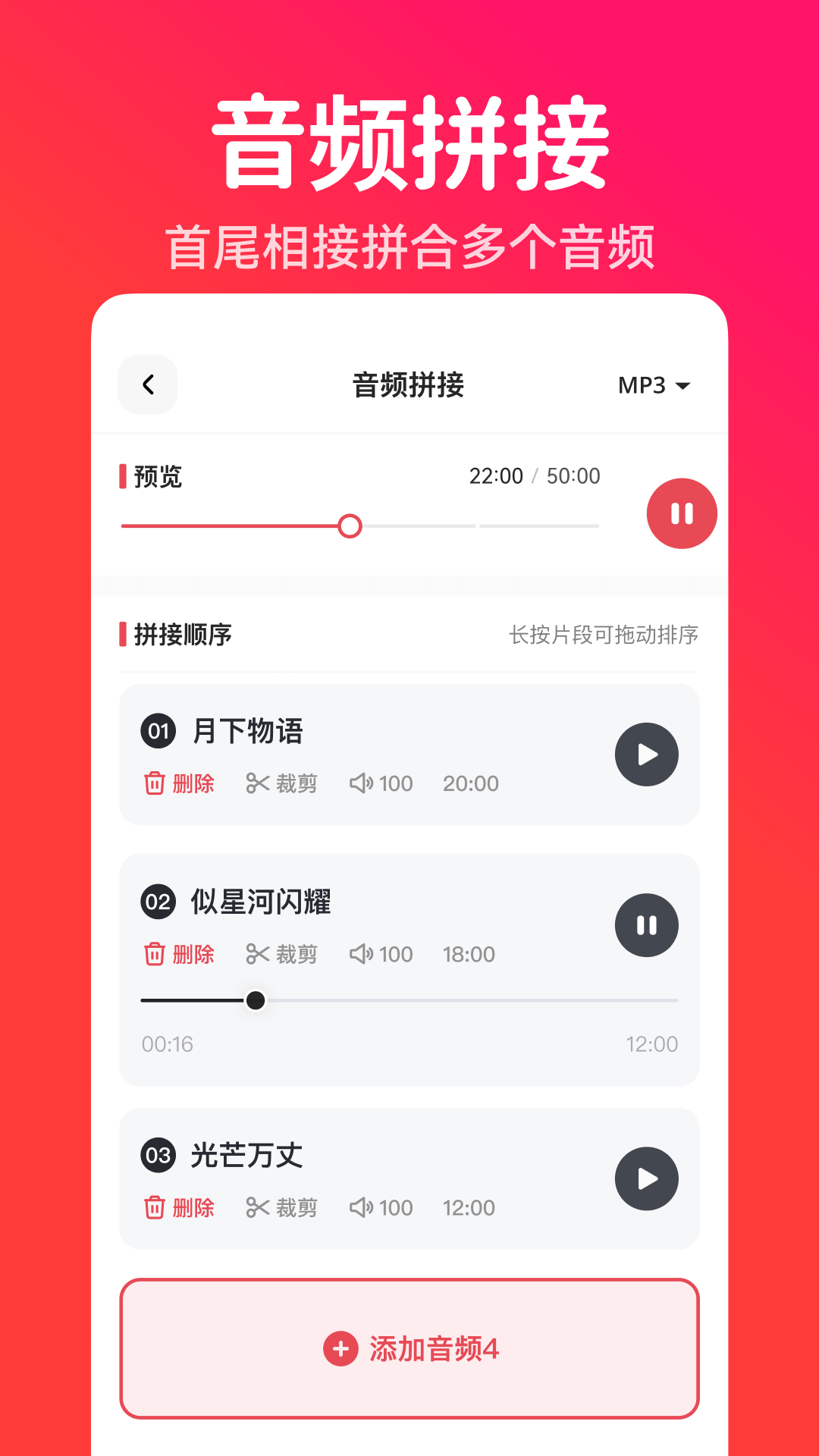Play the 光芒万丈 clip
The height and width of the screenshot is (1456, 819).
646,1178
